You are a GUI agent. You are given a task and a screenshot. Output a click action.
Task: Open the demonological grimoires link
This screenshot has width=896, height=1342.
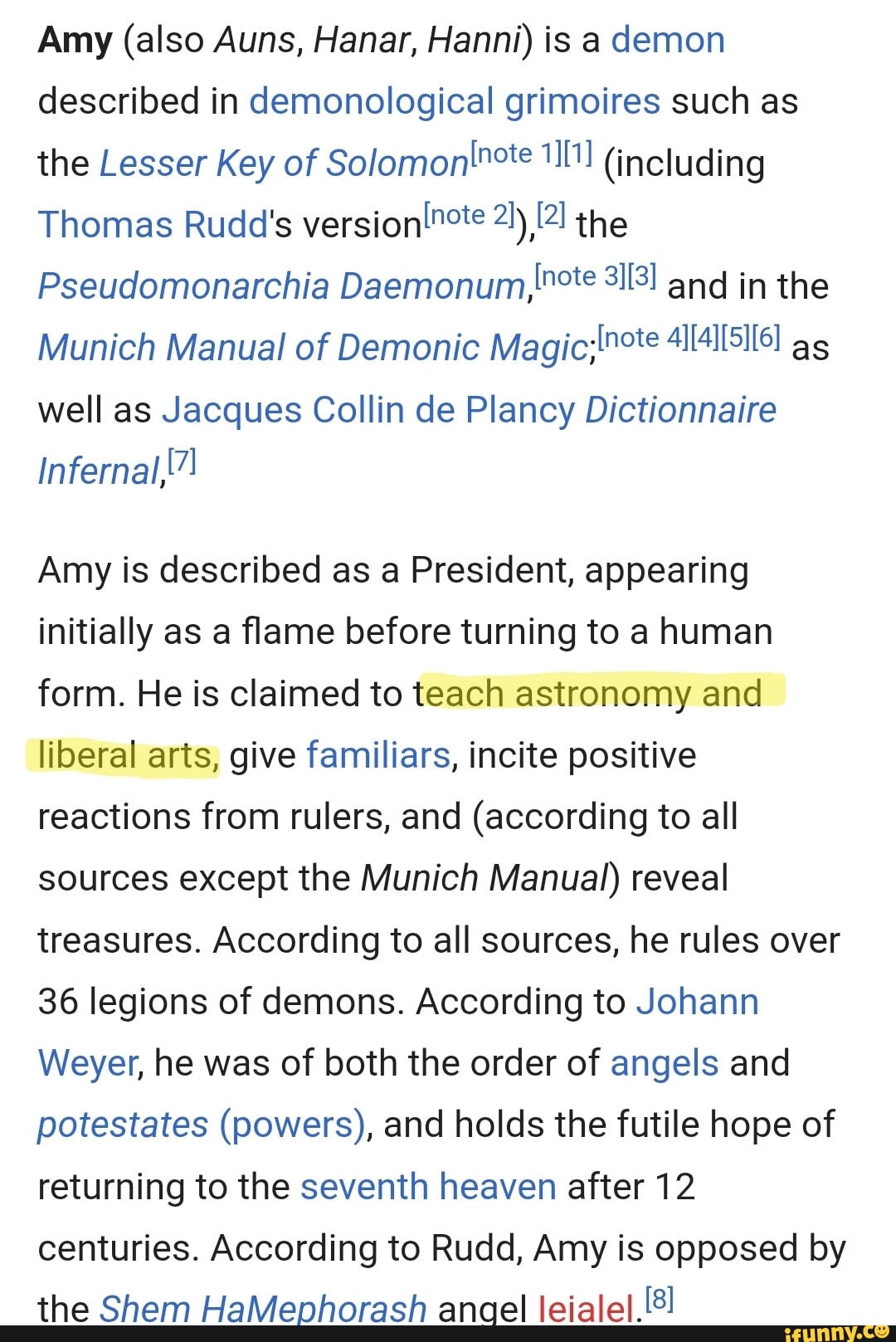[x=454, y=101]
